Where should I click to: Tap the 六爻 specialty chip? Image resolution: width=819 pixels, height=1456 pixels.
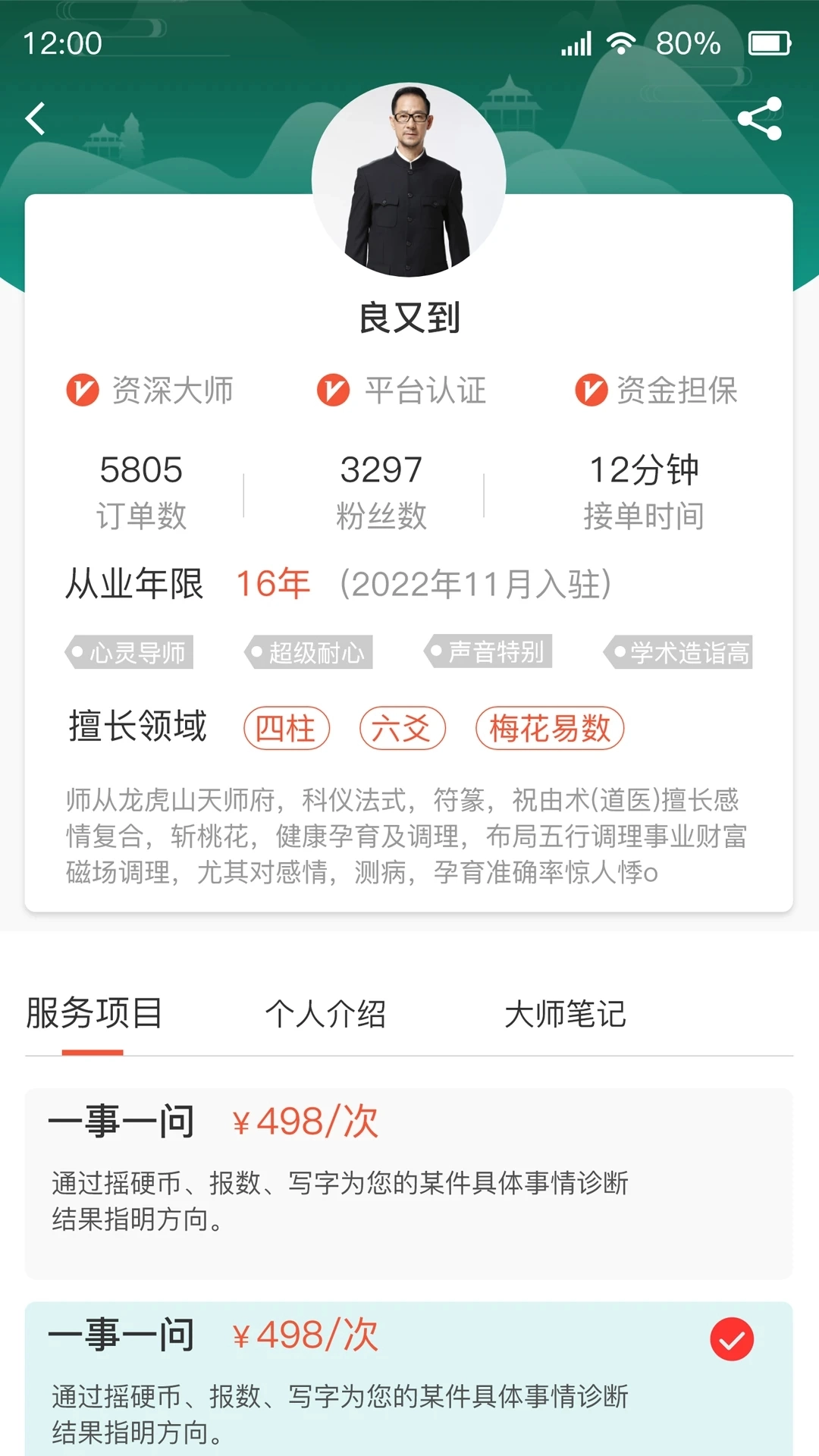click(402, 729)
